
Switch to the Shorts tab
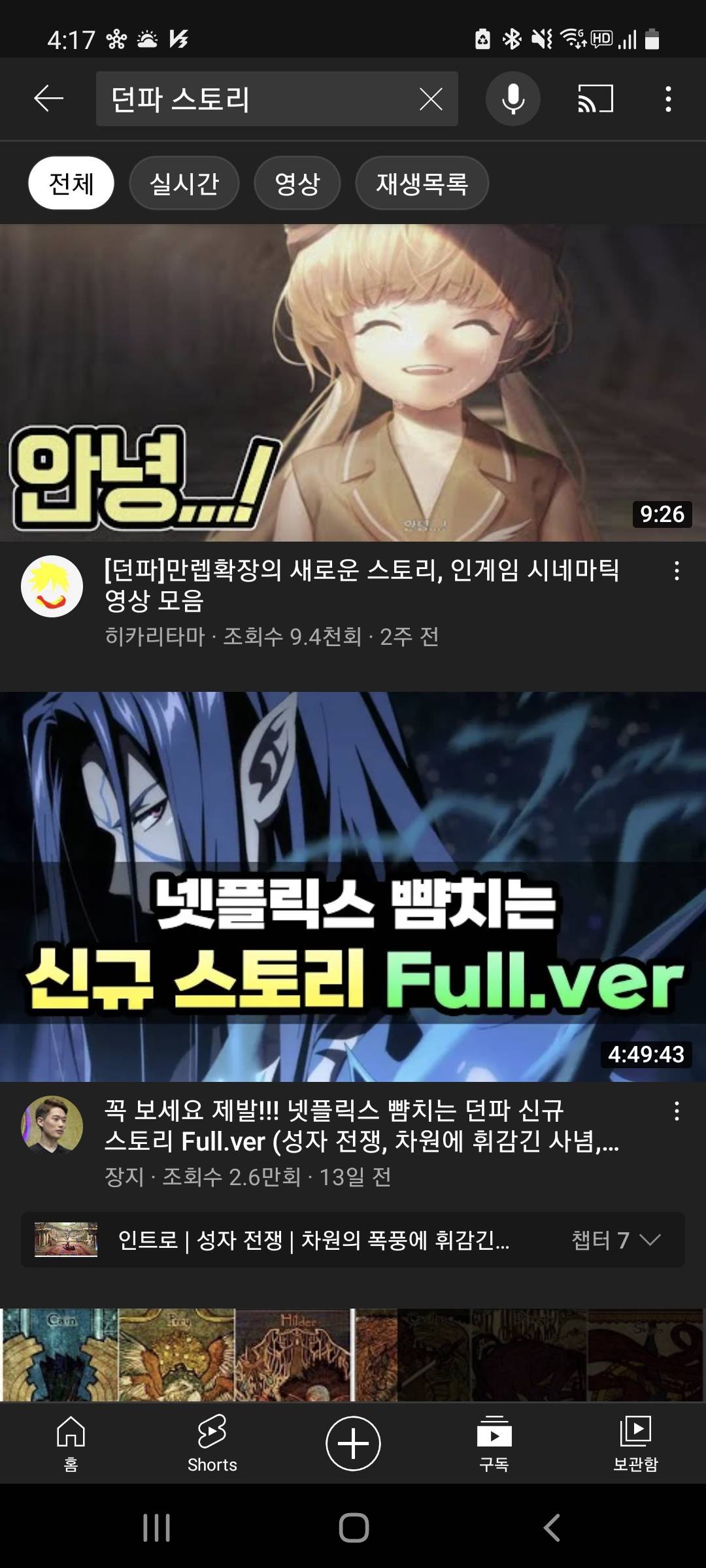(x=212, y=1443)
